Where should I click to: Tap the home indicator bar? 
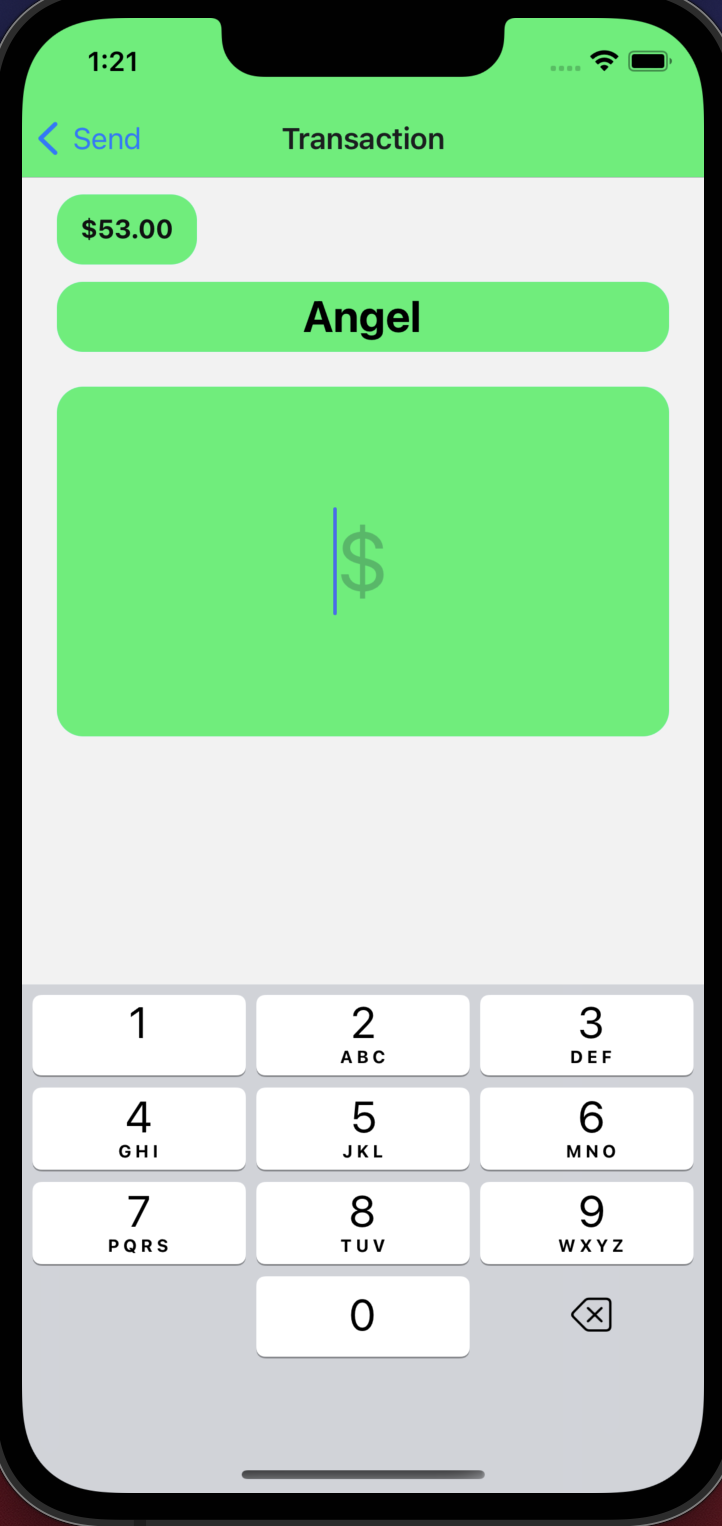[362, 1472]
